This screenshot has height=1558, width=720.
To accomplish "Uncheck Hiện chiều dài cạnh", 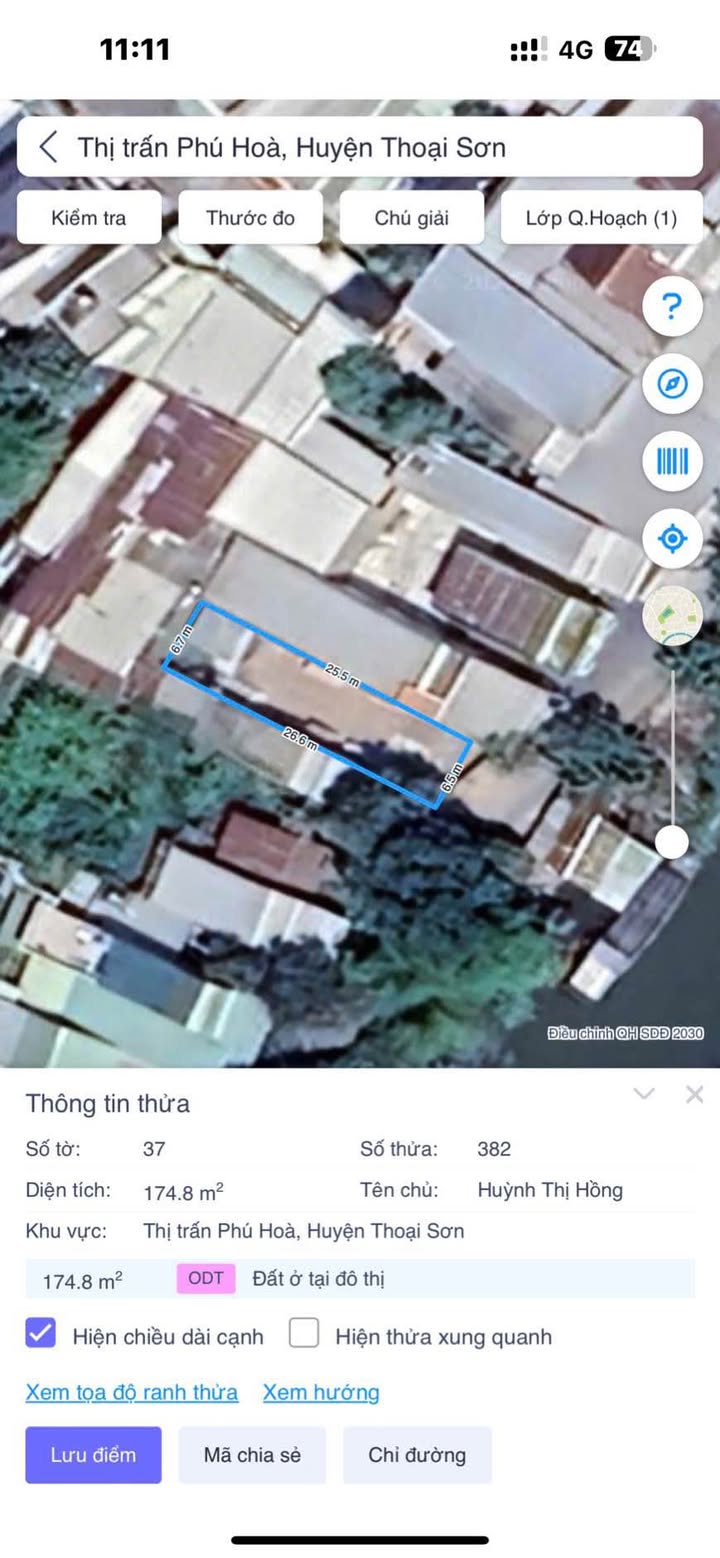I will (41, 1333).
